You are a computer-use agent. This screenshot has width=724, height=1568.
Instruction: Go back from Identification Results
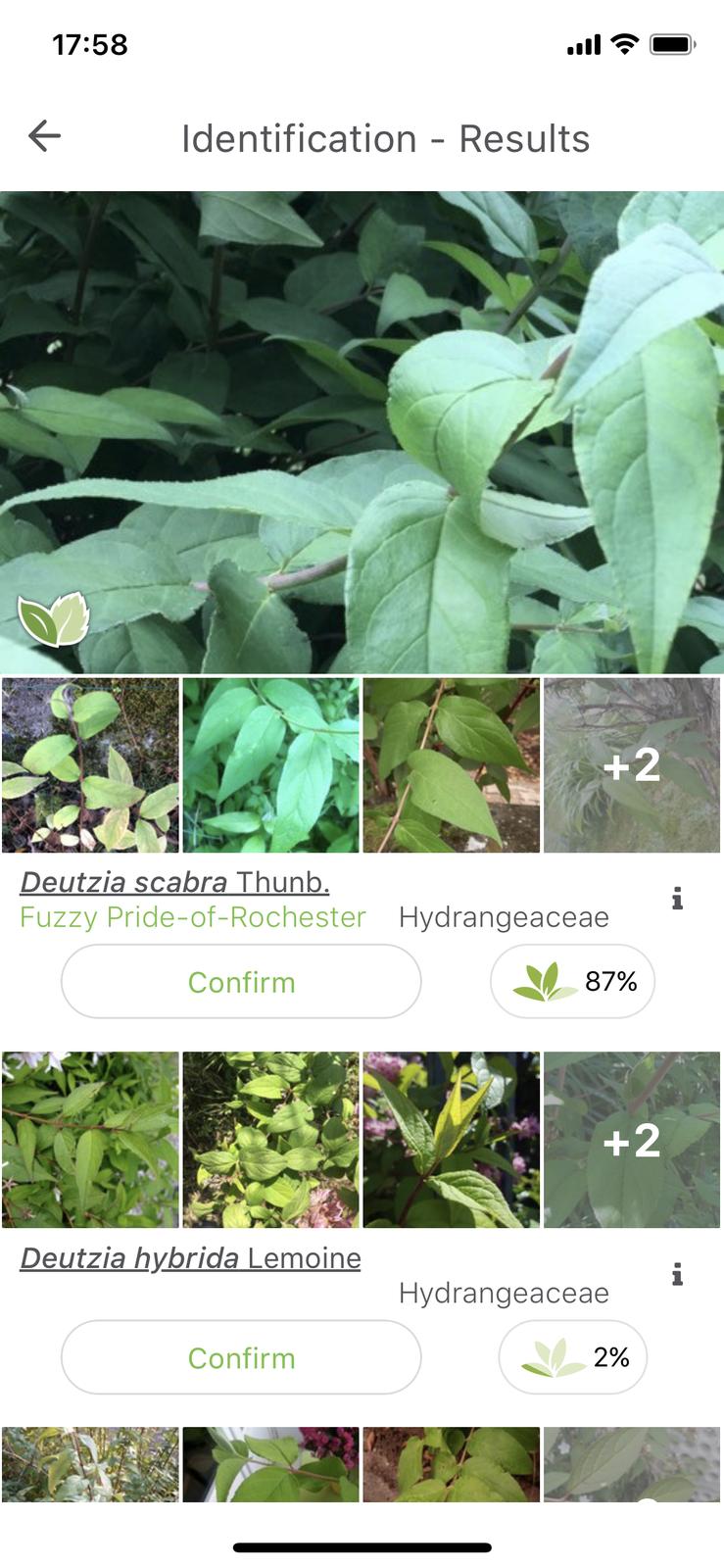pos(45,136)
